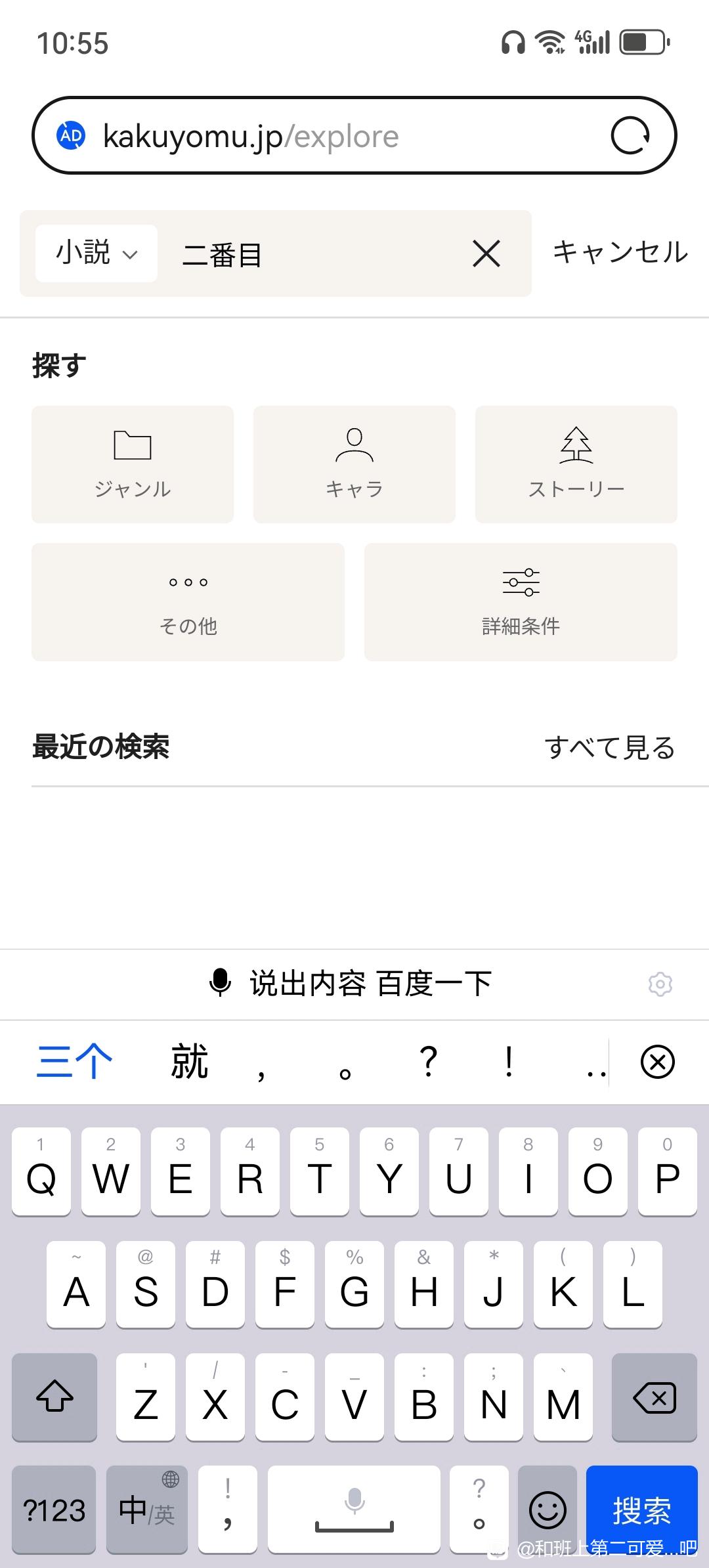The width and height of the screenshot is (709, 1568).
Task: Clear the search text 二番目
Action: 486,253
